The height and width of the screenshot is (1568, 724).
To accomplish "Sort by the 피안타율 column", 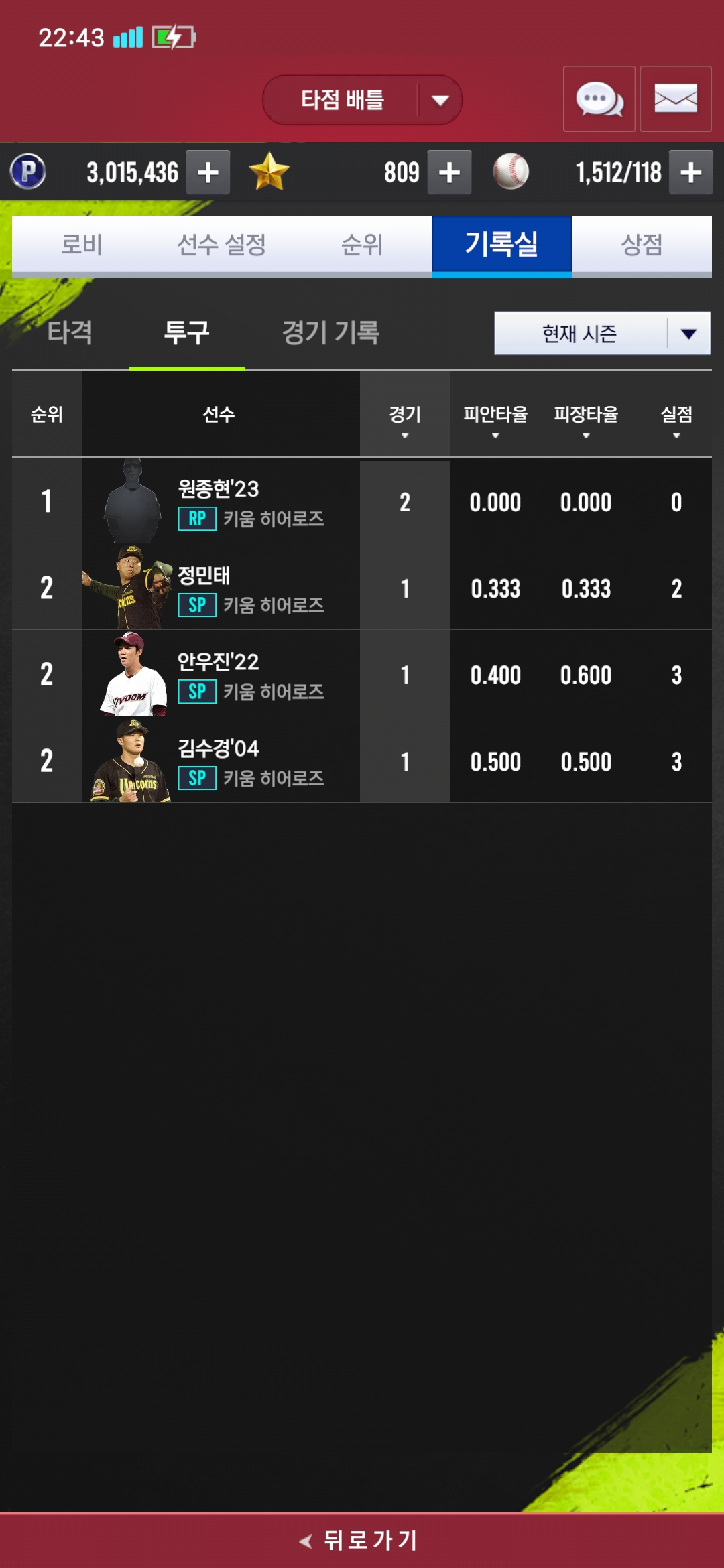I will click(495, 419).
